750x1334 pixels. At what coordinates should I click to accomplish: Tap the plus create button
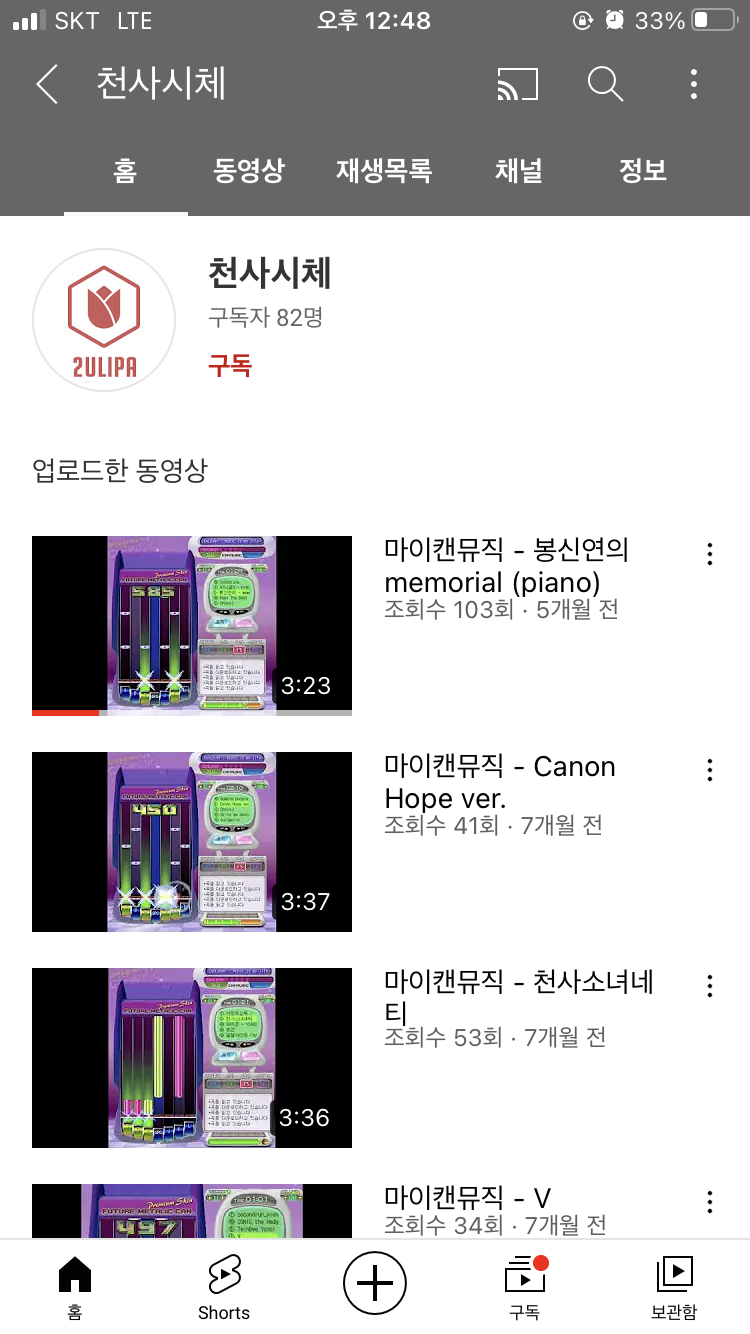[375, 1282]
